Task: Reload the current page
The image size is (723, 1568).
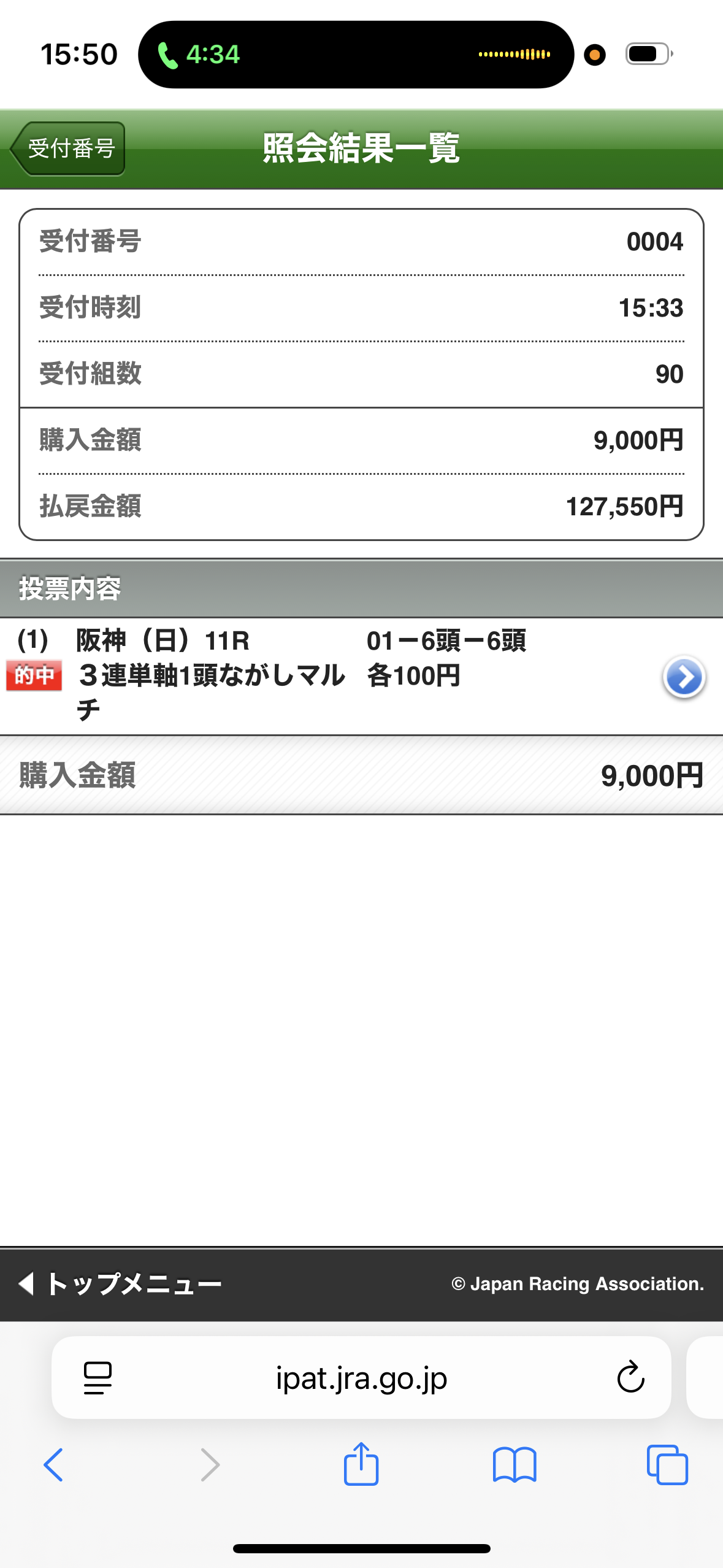Action: tap(630, 1378)
